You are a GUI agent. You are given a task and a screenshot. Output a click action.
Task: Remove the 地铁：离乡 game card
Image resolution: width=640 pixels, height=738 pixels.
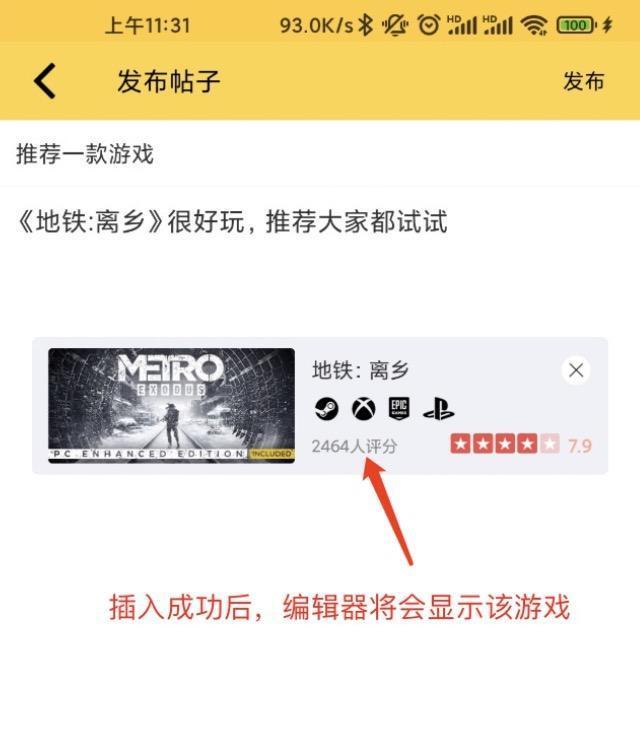point(575,371)
